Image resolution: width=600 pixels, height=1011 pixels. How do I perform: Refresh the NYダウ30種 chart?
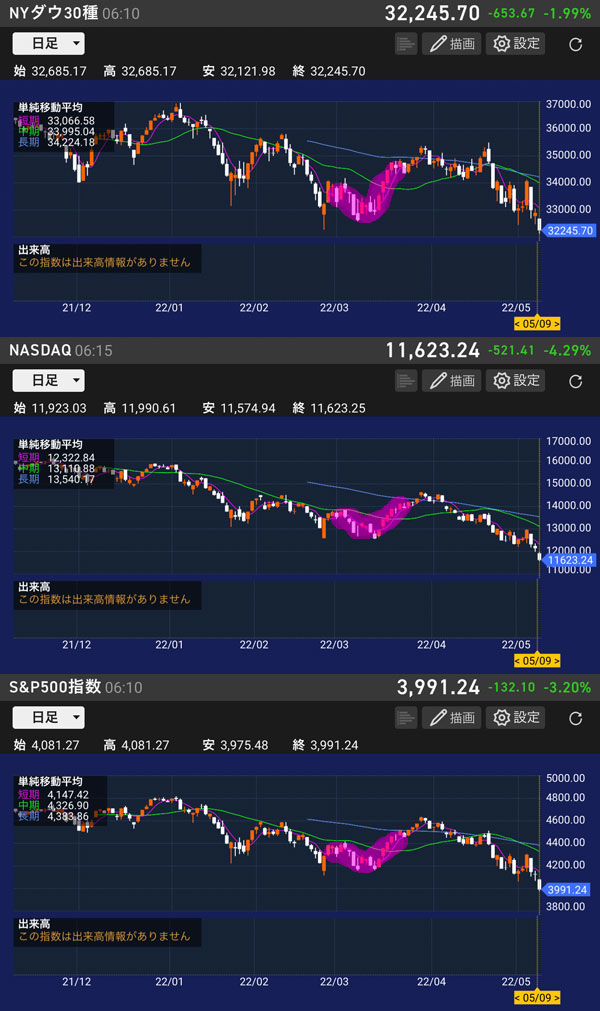point(575,44)
